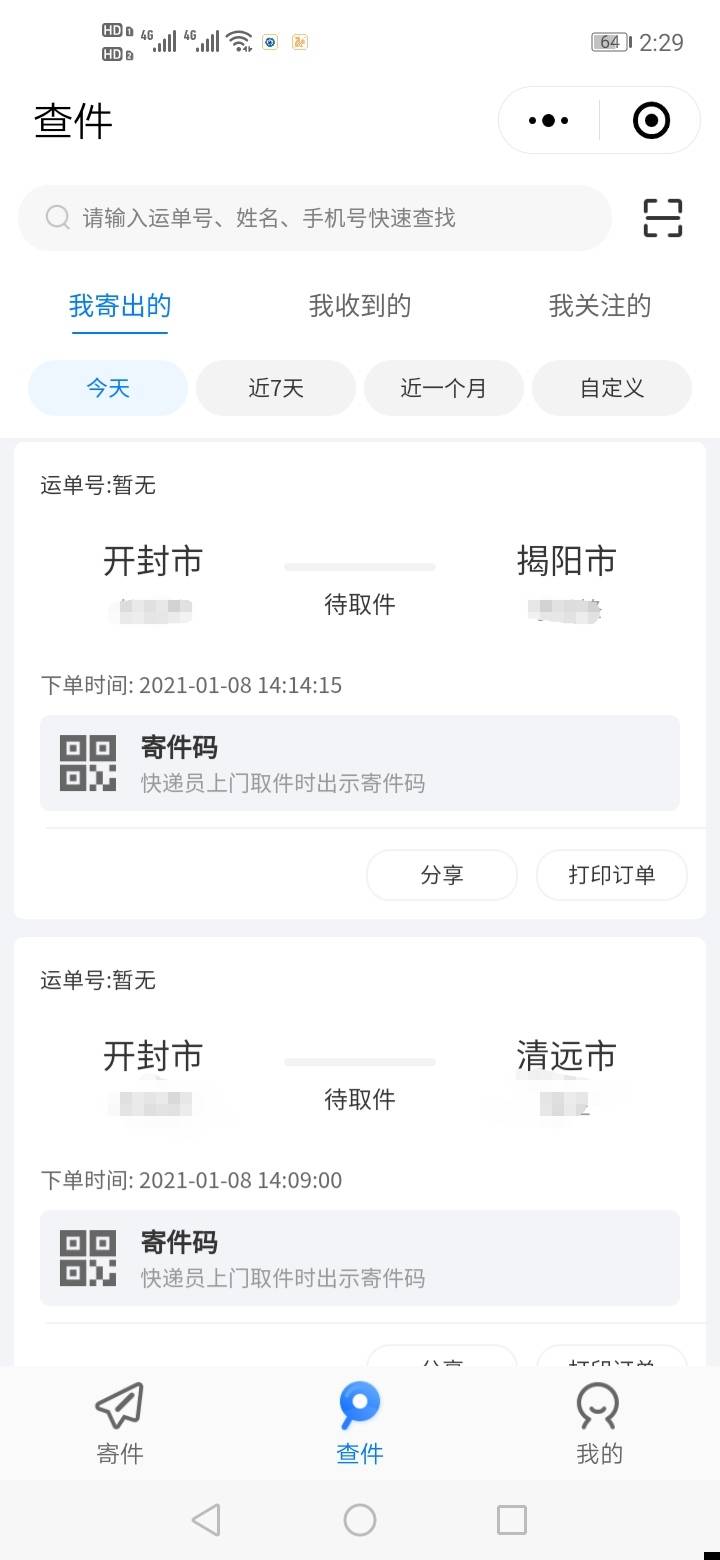The height and width of the screenshot is (1560, 720).
Task: Filter by 近一个月
Action: [x=444, y=388]
